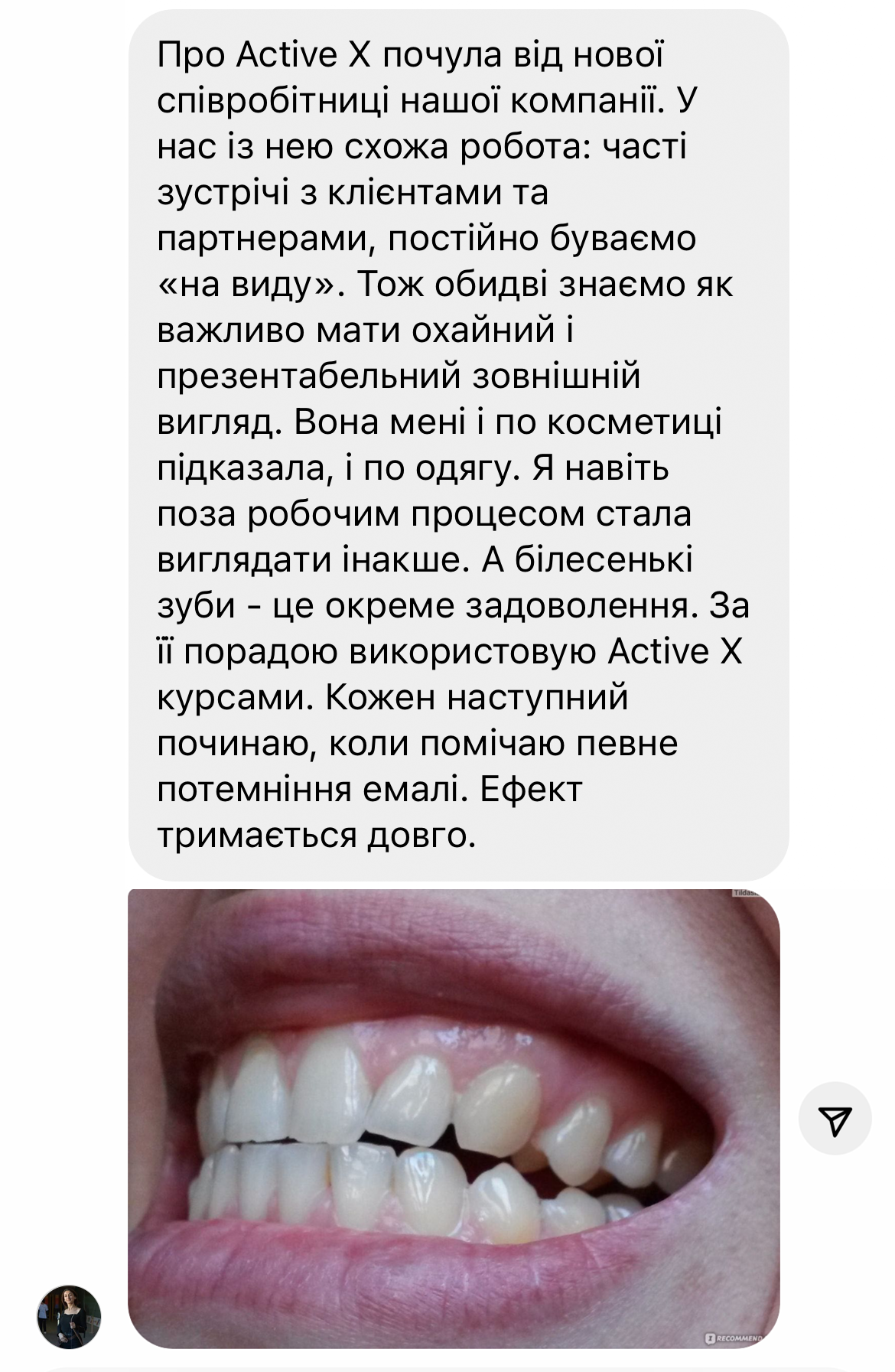Screen dimensions: 895x1372
Task: Open the teeth photo in full view
Action: click(x=454, y=1117)
